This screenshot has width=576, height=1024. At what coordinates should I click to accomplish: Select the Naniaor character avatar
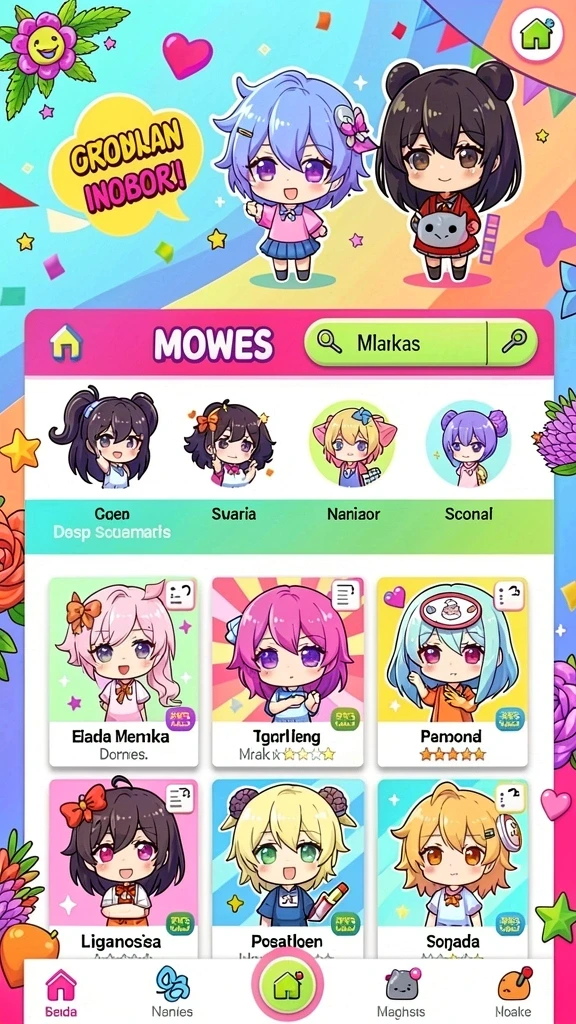[x=353, y=444]
